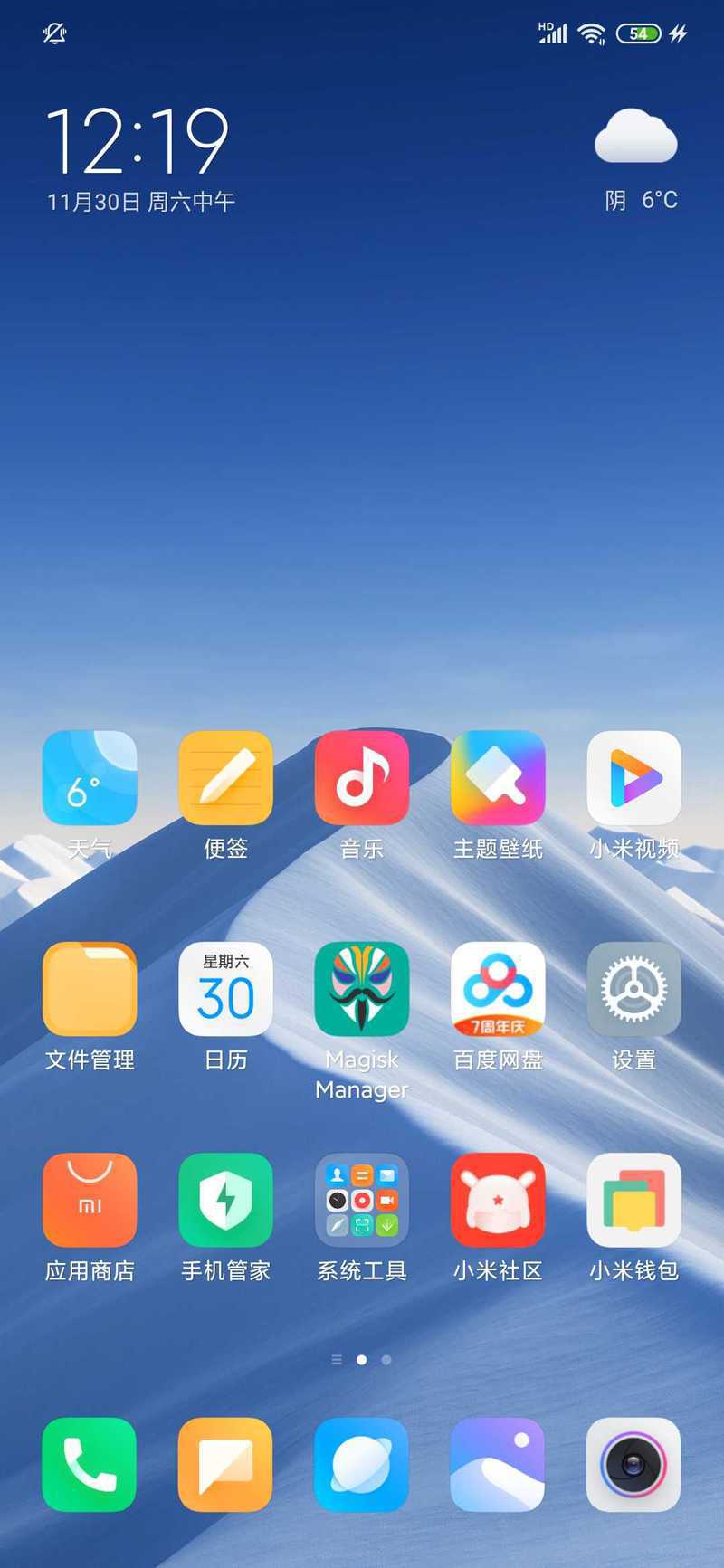Open 文件管理 file manager

(90, 989)
